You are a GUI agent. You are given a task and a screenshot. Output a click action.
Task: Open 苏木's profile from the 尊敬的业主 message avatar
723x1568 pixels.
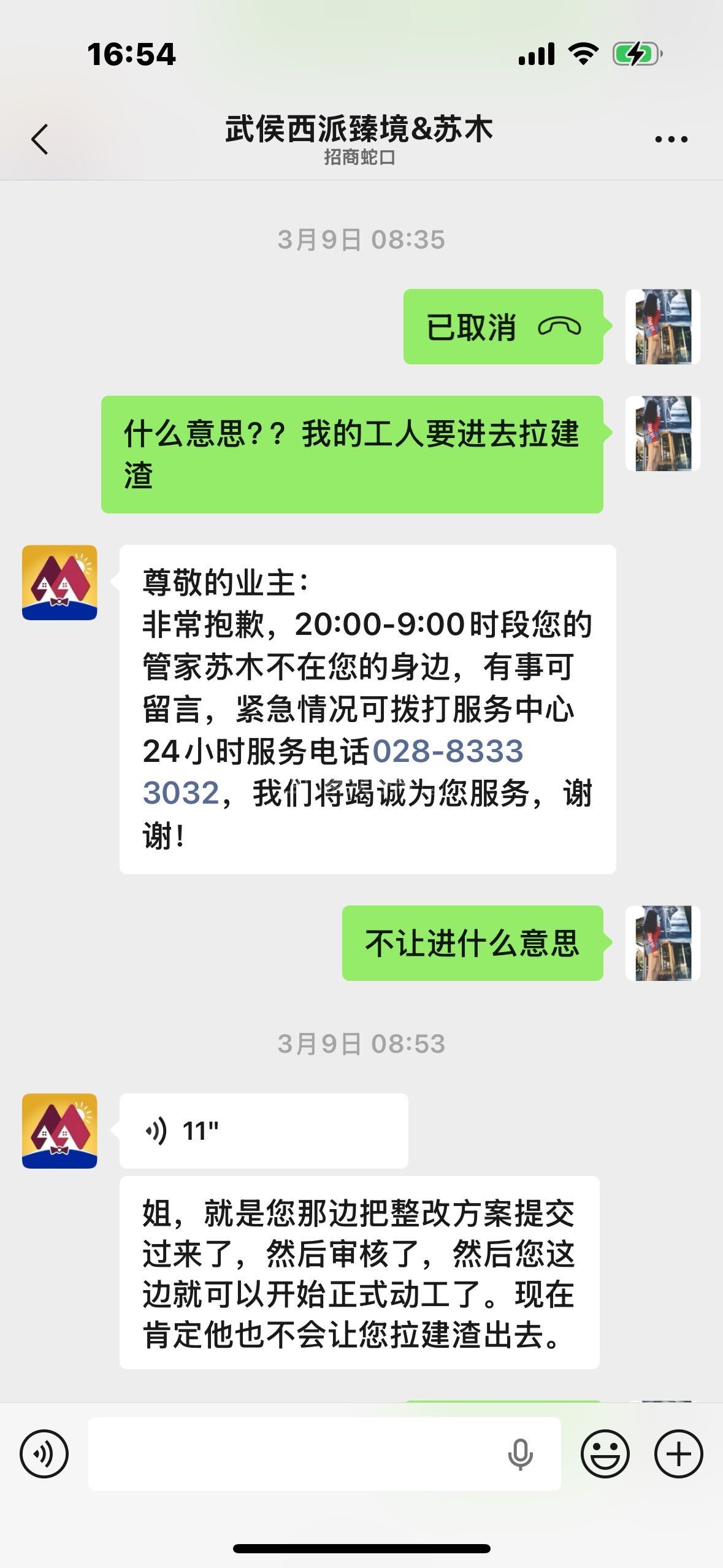coord(59,583)
